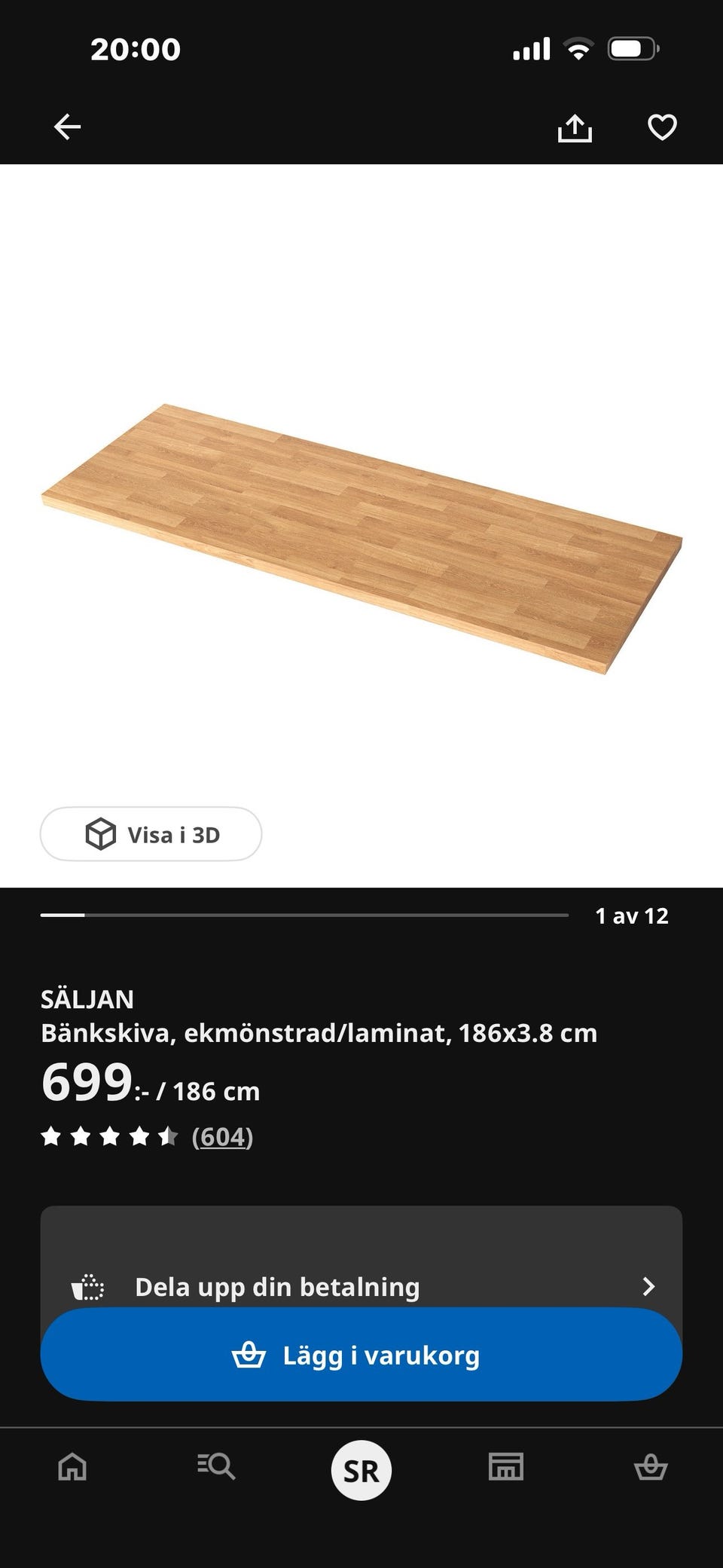Screen dimensions: 723x1568
Task: Go back with the arrow icon
Action: click(x=67, y=127)
